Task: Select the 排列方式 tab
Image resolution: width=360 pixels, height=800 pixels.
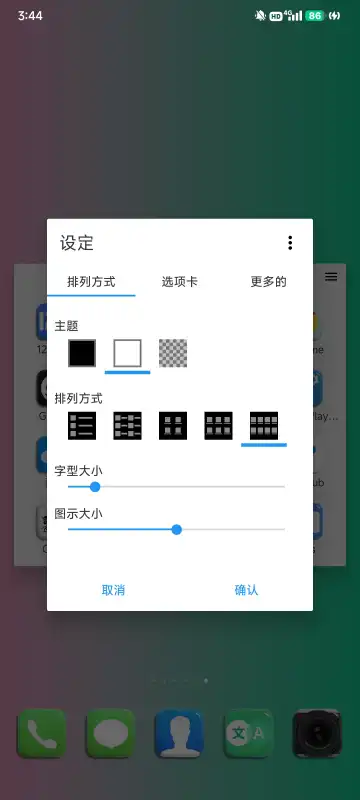Action: click(x=91, y=282)
